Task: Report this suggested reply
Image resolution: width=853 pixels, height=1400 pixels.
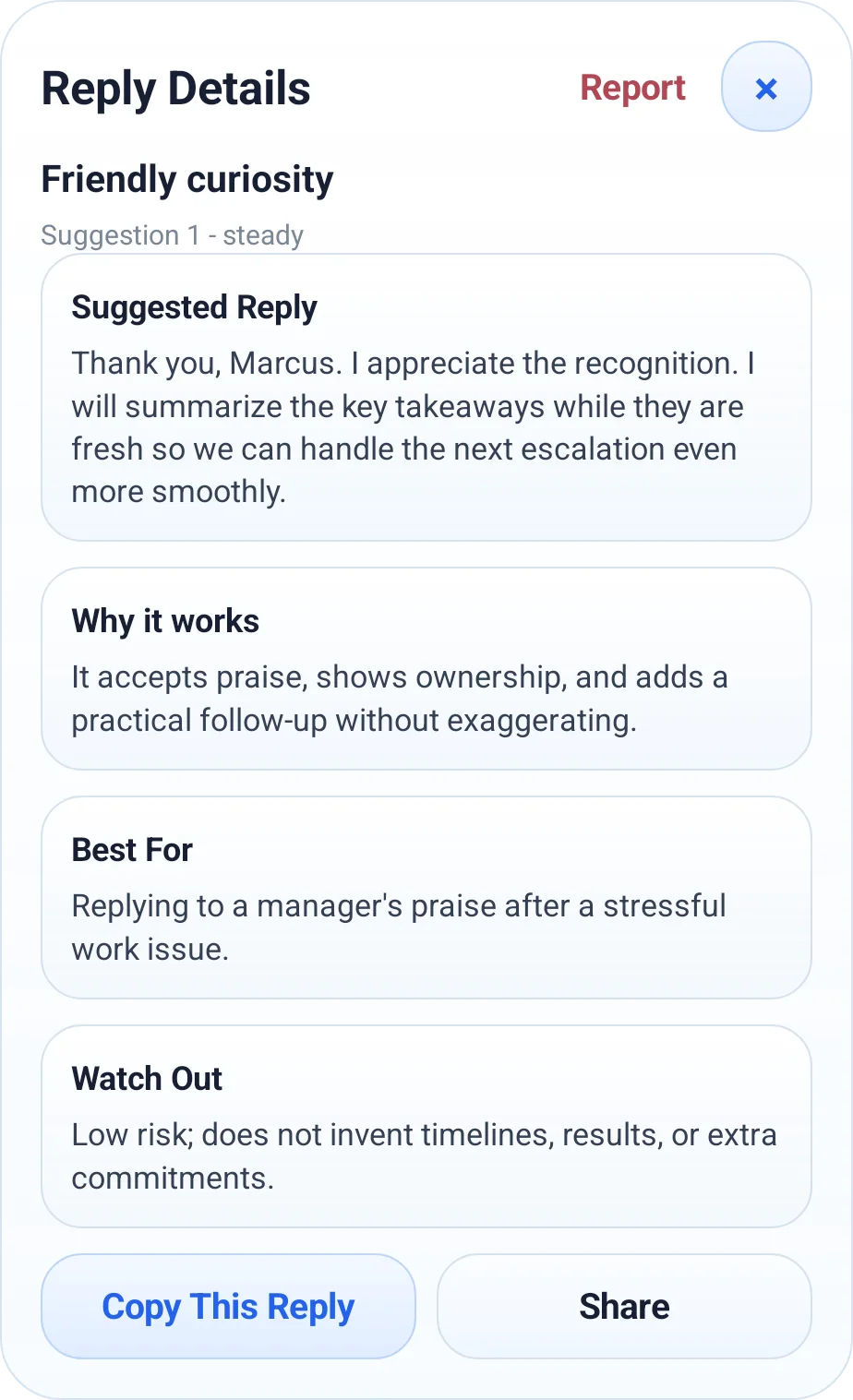Action: click(x=632, y=88)
